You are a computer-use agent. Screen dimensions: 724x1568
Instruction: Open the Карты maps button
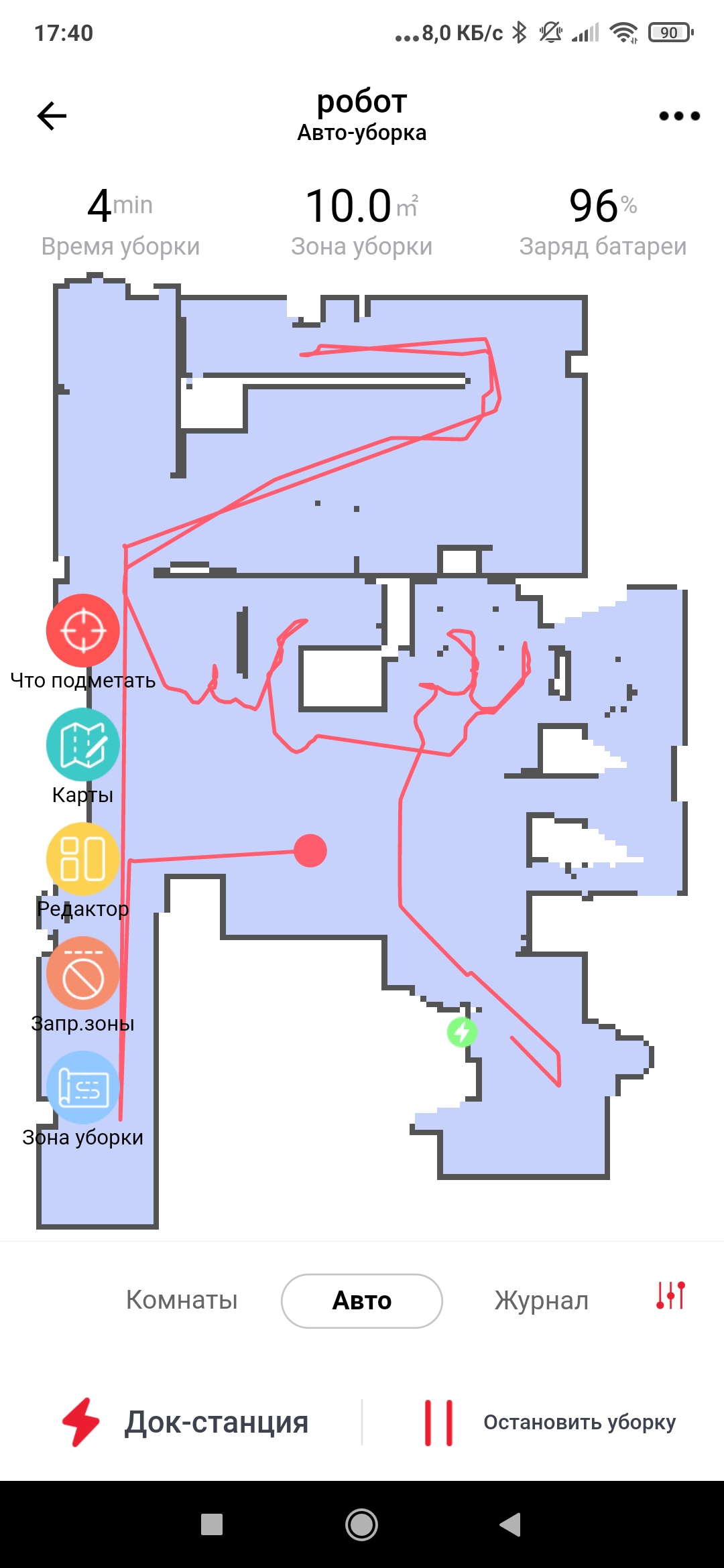click(x=83, y=744)
